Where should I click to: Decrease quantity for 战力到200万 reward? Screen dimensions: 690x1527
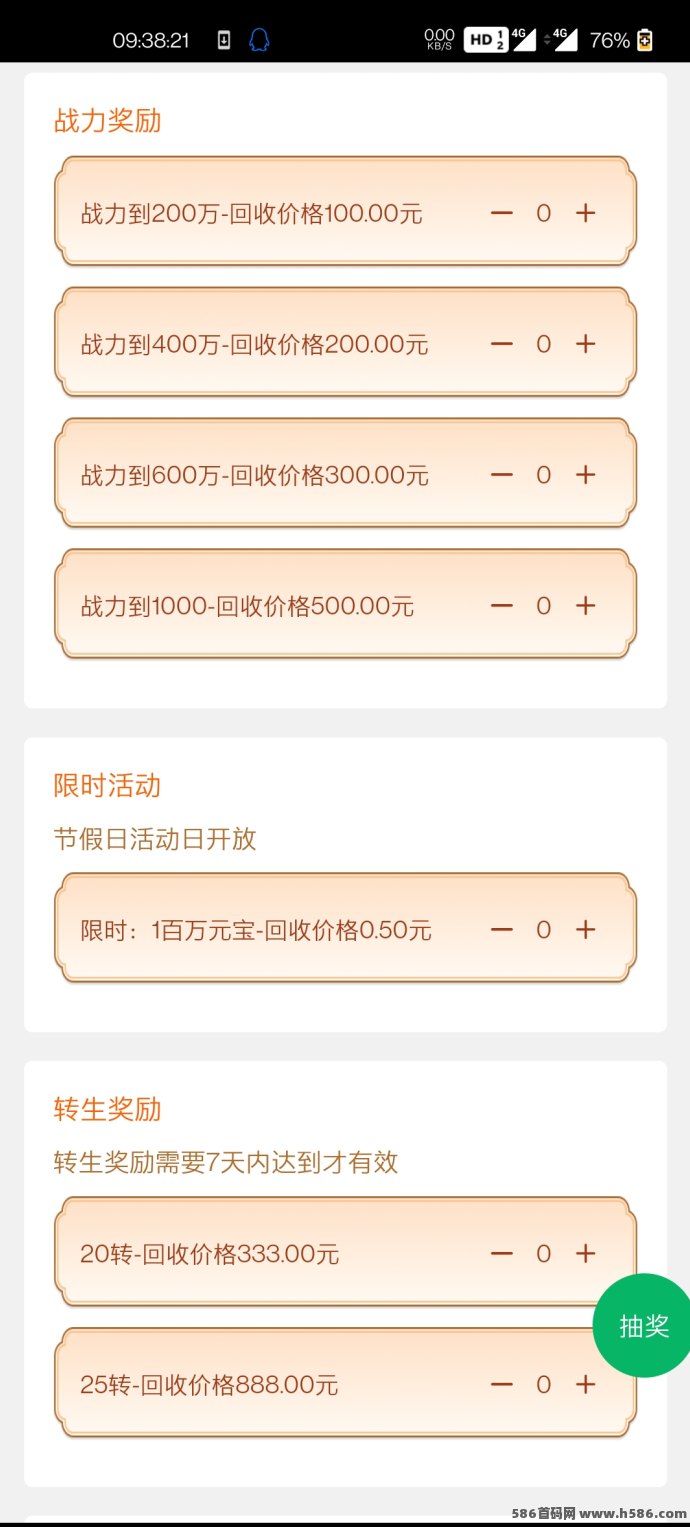pos(502,213)
